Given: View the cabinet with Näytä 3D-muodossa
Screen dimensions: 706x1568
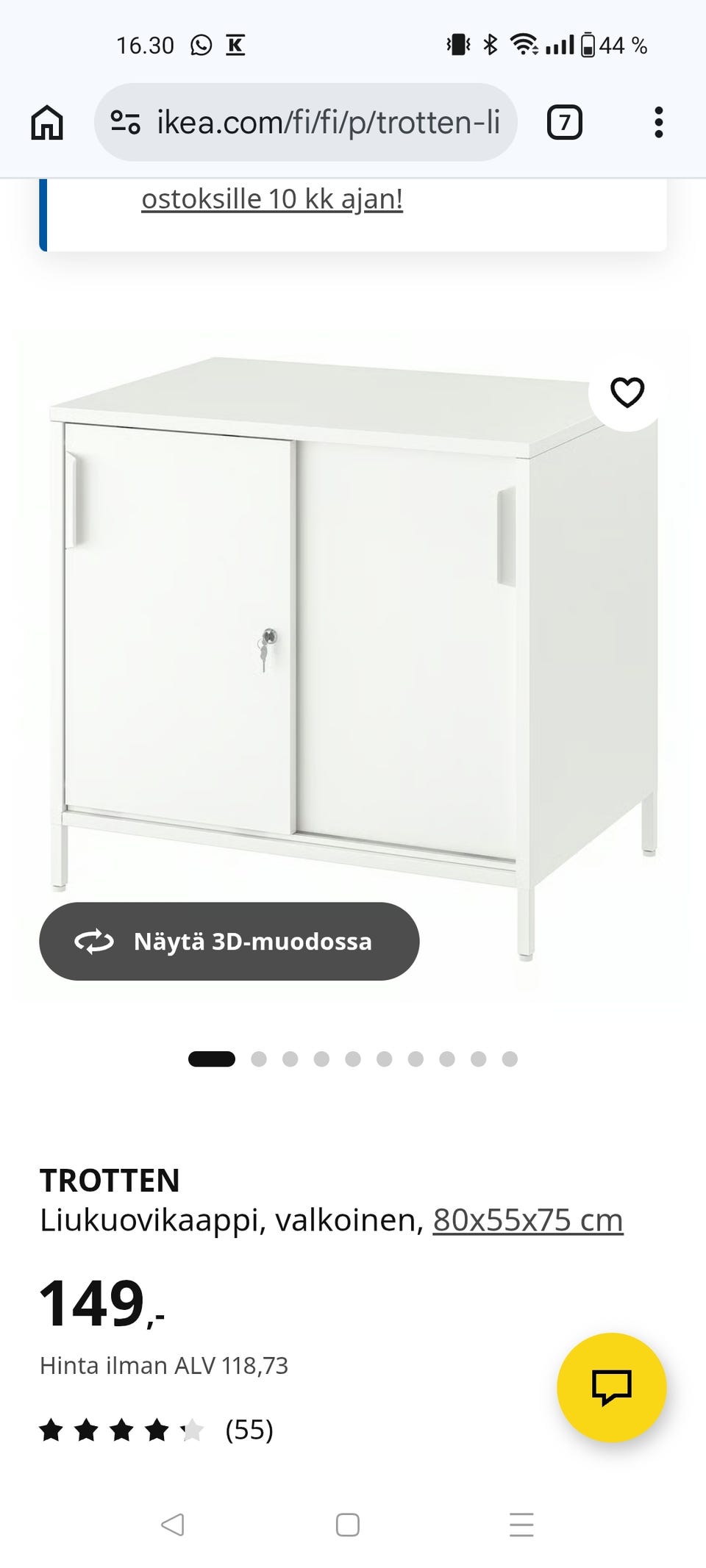Looking at the screenshot, I should pos(229,941).
